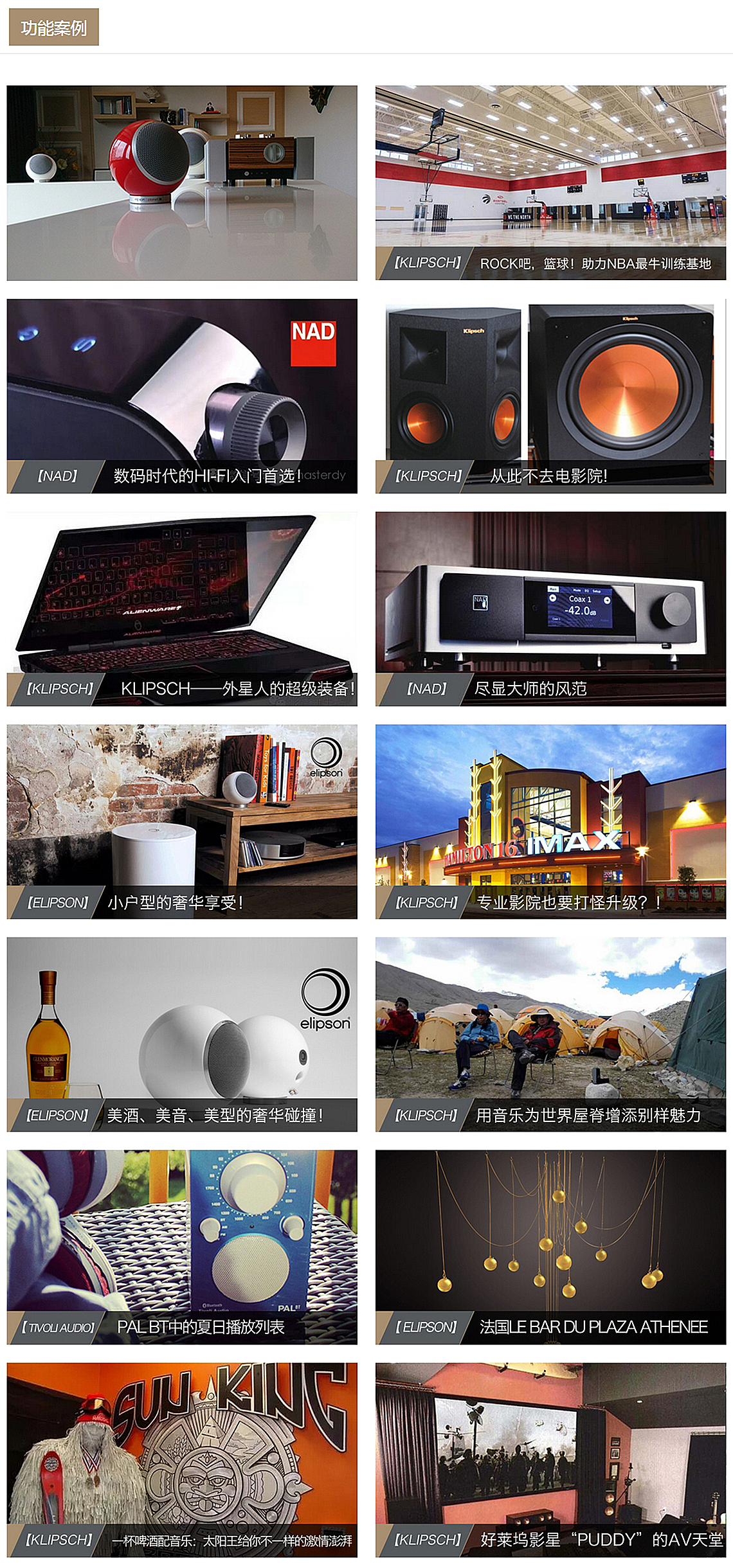Open the Elipson '小户型的奢华享受' case

[x=182, y=821]
